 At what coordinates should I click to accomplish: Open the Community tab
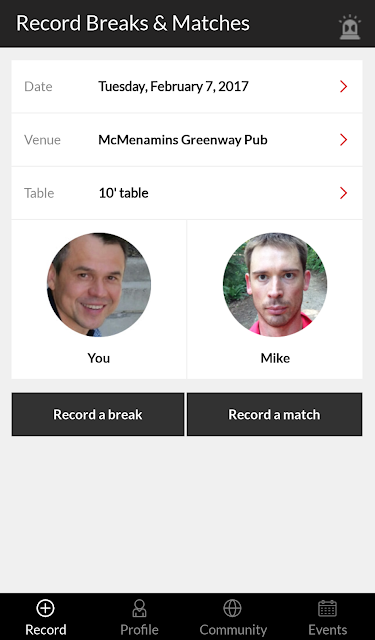click(233, 617)
